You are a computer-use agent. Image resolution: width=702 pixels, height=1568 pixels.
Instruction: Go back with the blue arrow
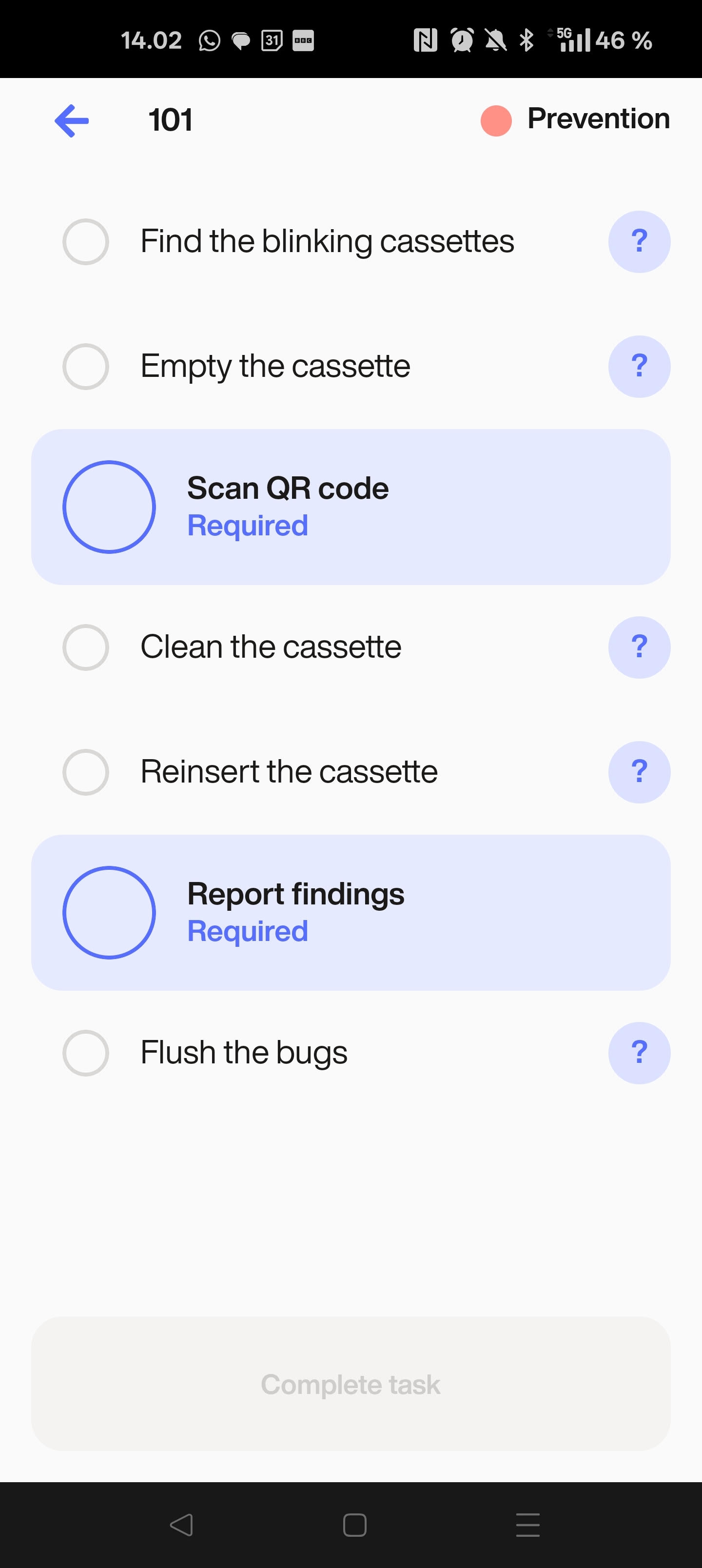pos(72,120)
